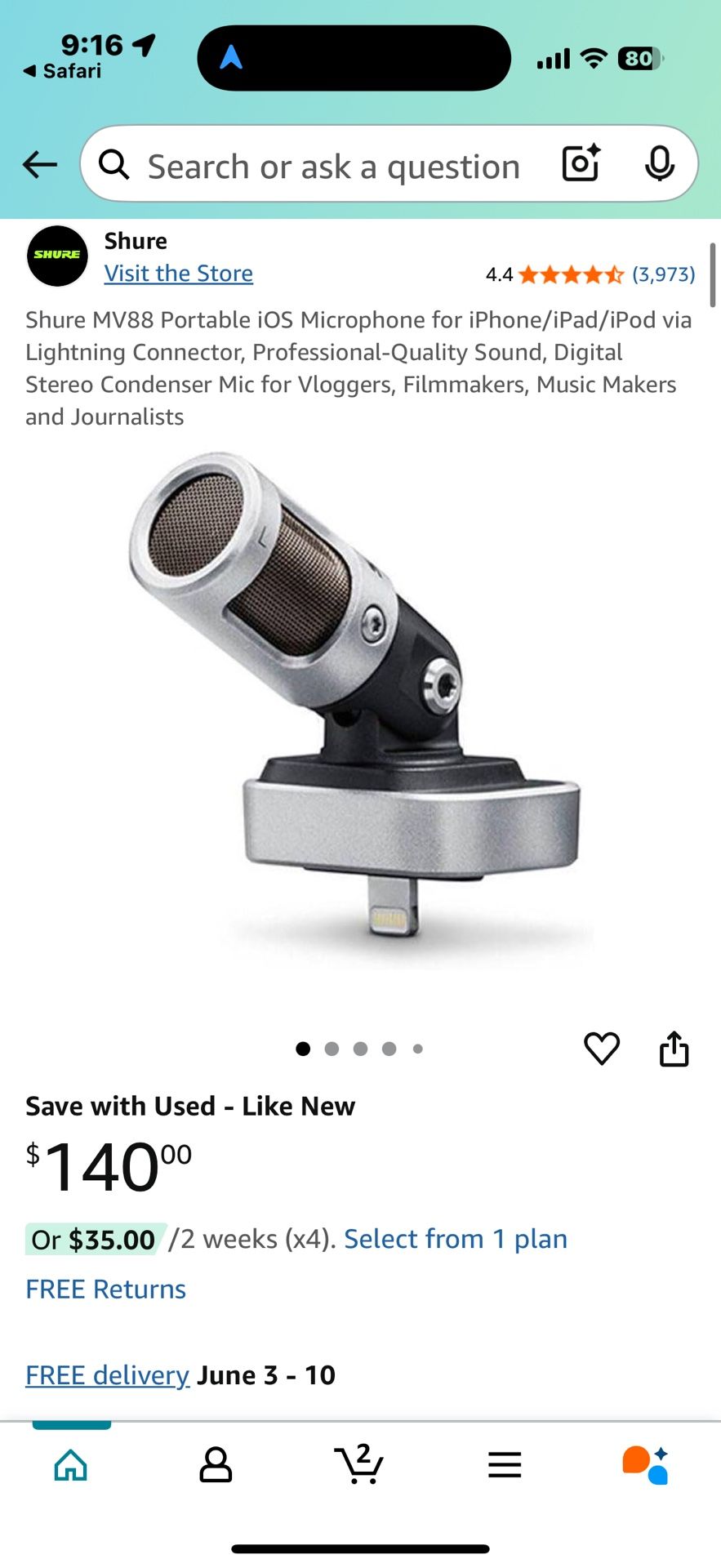Go to the Home tab

coord(71,1465)
